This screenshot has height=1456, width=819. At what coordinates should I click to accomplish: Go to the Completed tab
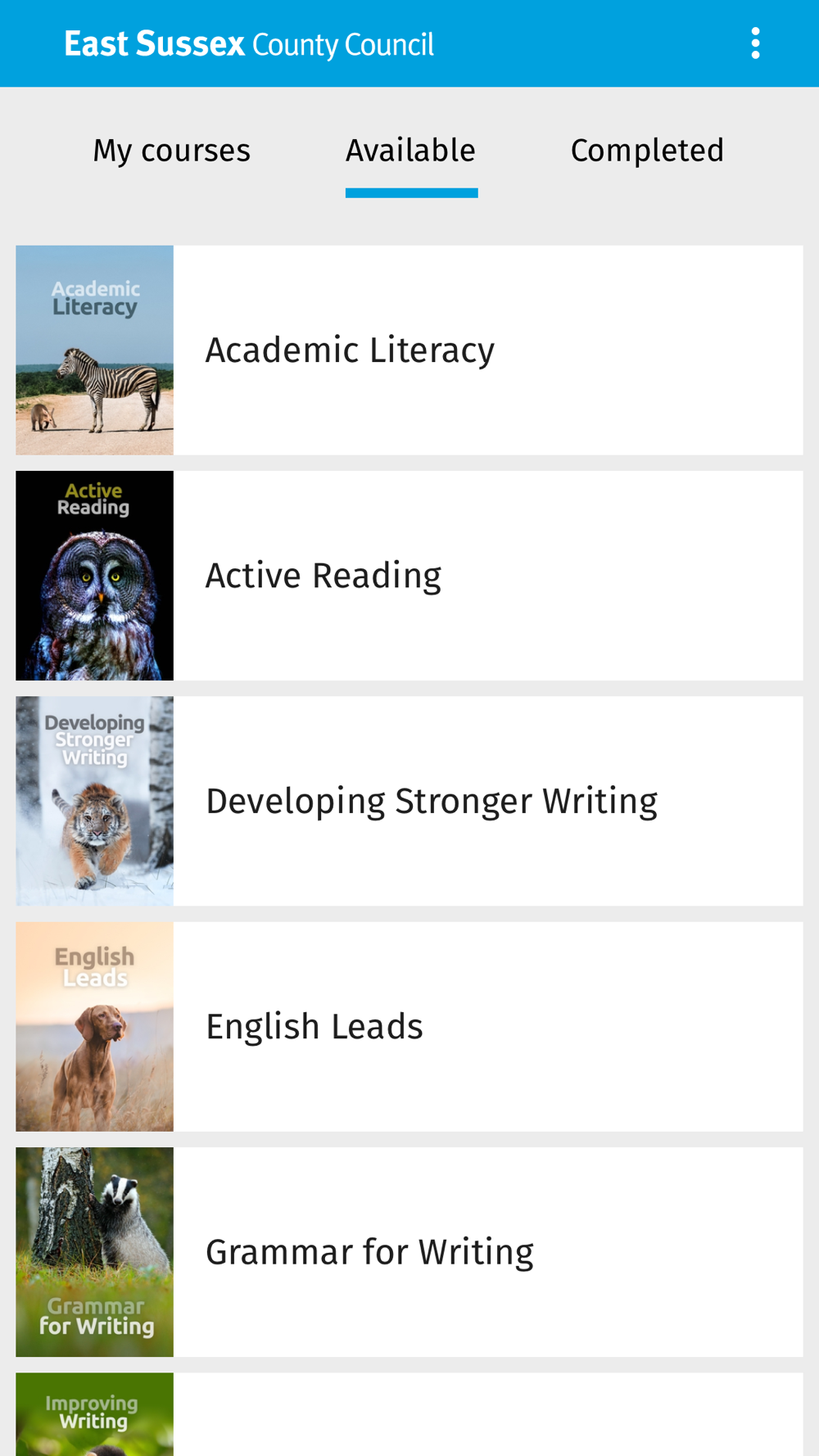pos(647,151)
